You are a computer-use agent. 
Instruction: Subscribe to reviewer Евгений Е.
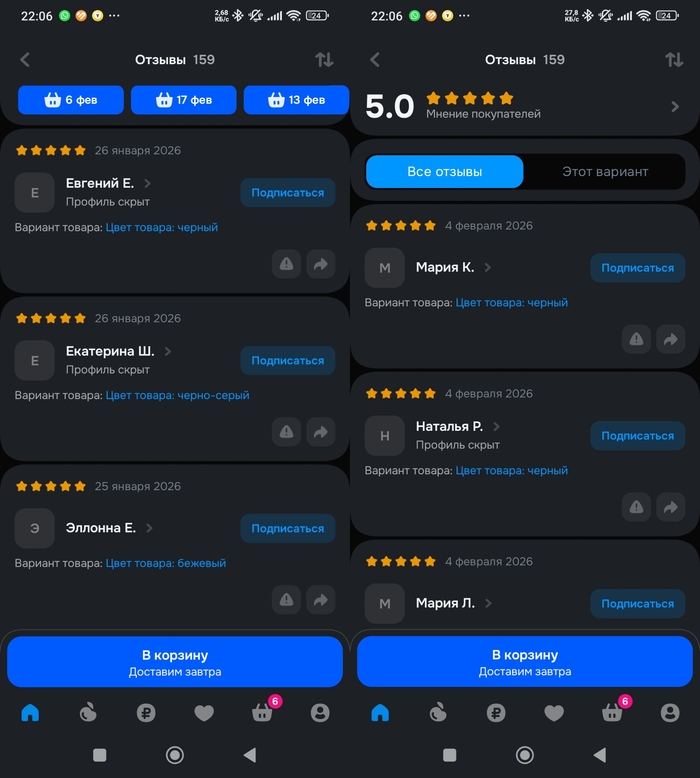click(287, 193)
